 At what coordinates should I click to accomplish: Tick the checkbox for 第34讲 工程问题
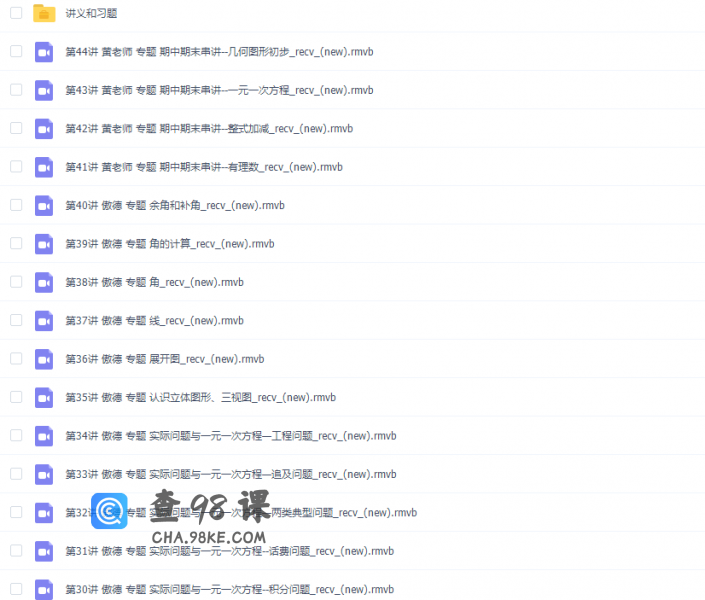point(16,435)
